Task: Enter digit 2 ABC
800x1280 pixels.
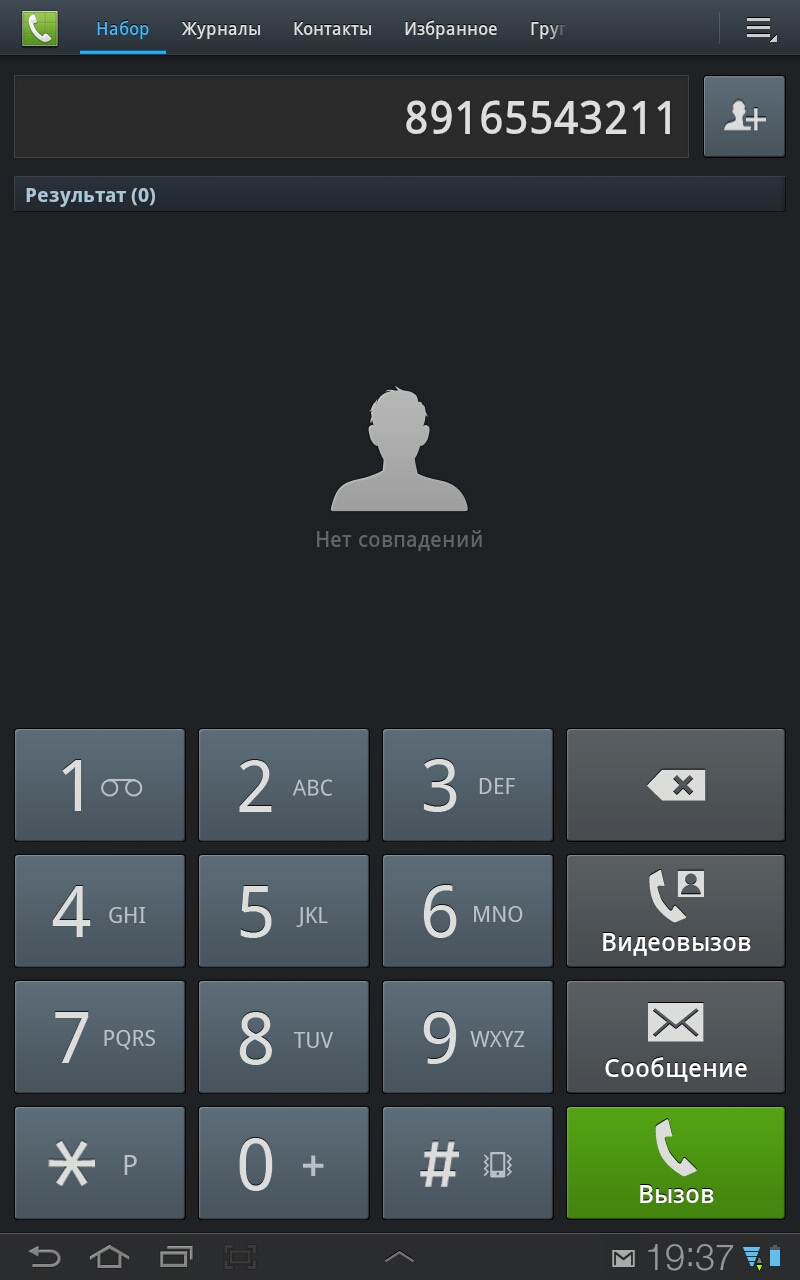Action: [x=284, y=785]
